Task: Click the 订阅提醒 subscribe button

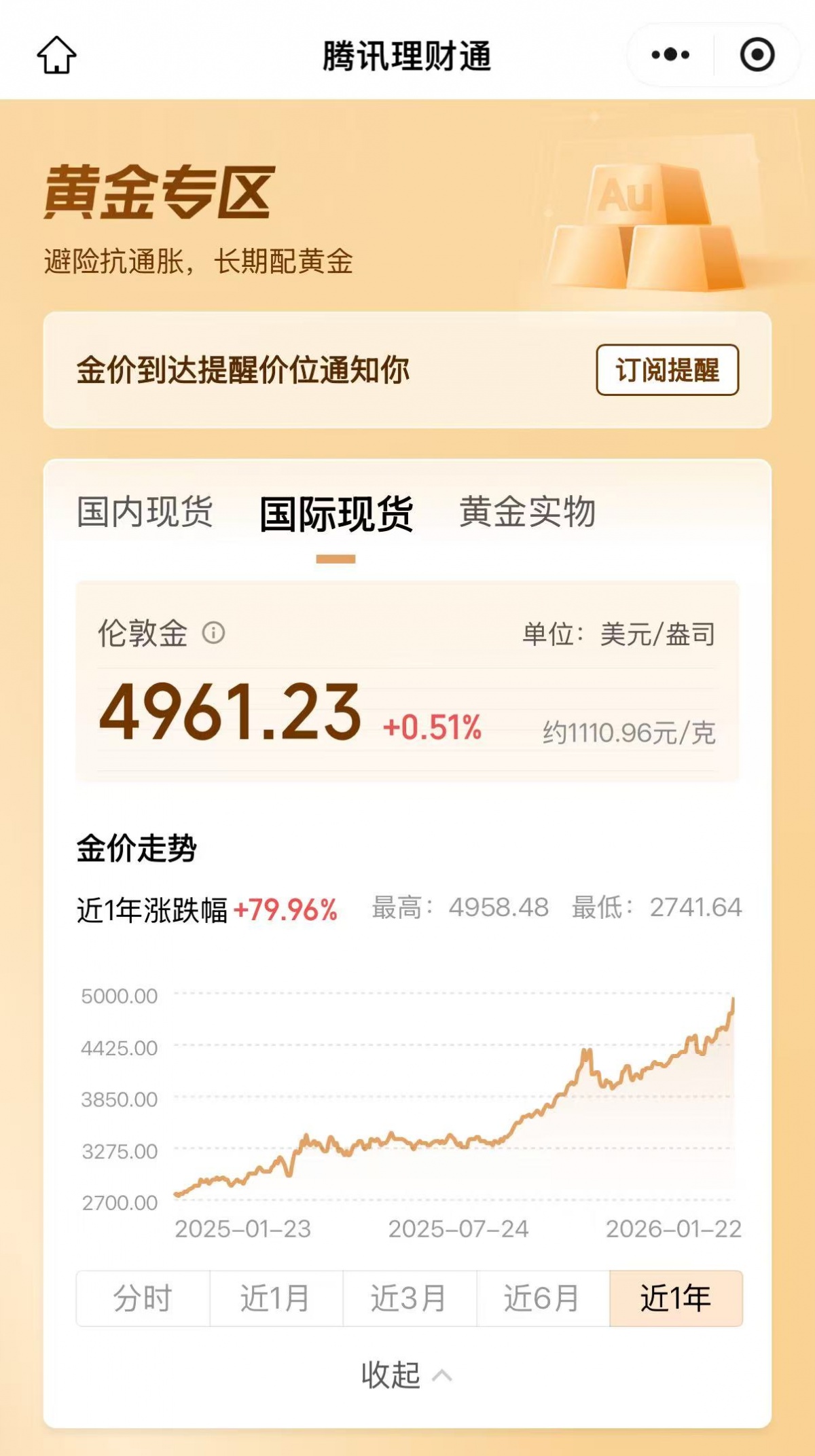Action: pos(667,369)
